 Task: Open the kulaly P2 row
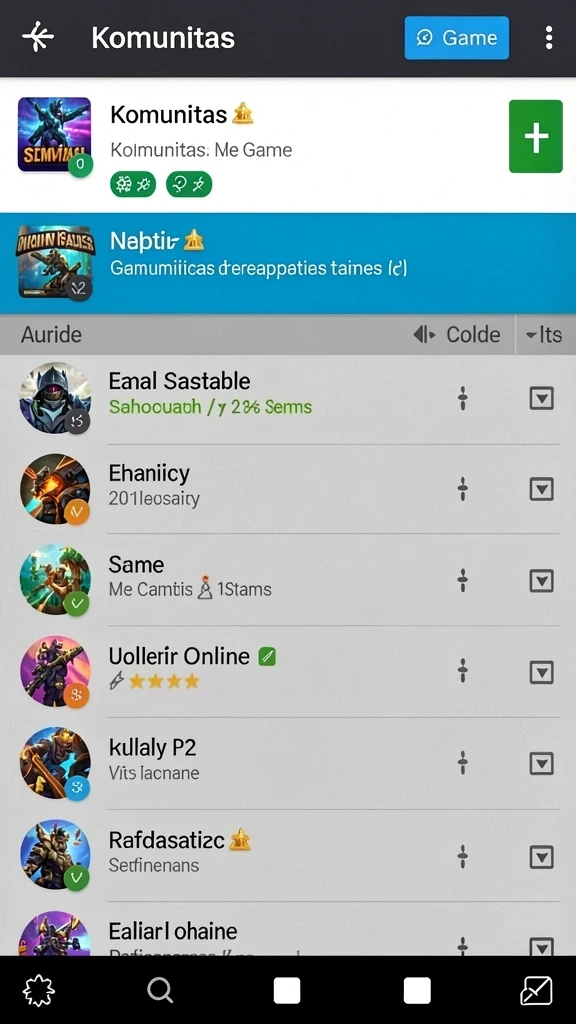(x=288, y=763)
